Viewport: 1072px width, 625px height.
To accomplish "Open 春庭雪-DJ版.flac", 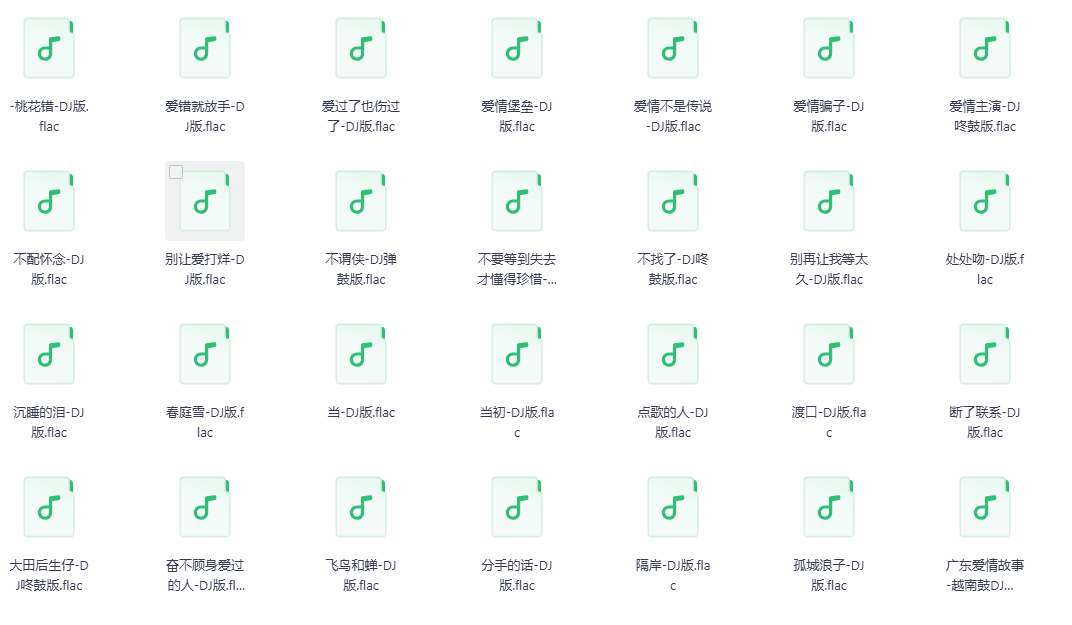I will (205, 354).
